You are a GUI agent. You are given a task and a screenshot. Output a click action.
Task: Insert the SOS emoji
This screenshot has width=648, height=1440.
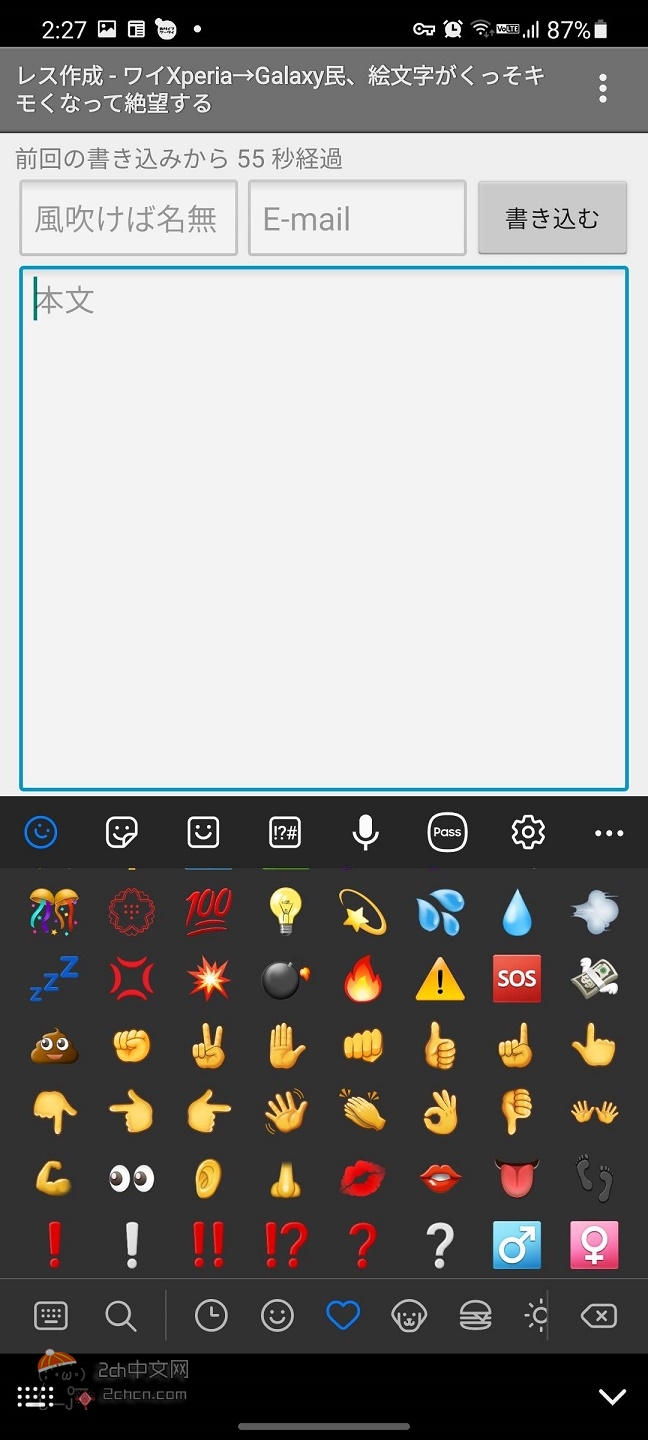pos(516,980)
